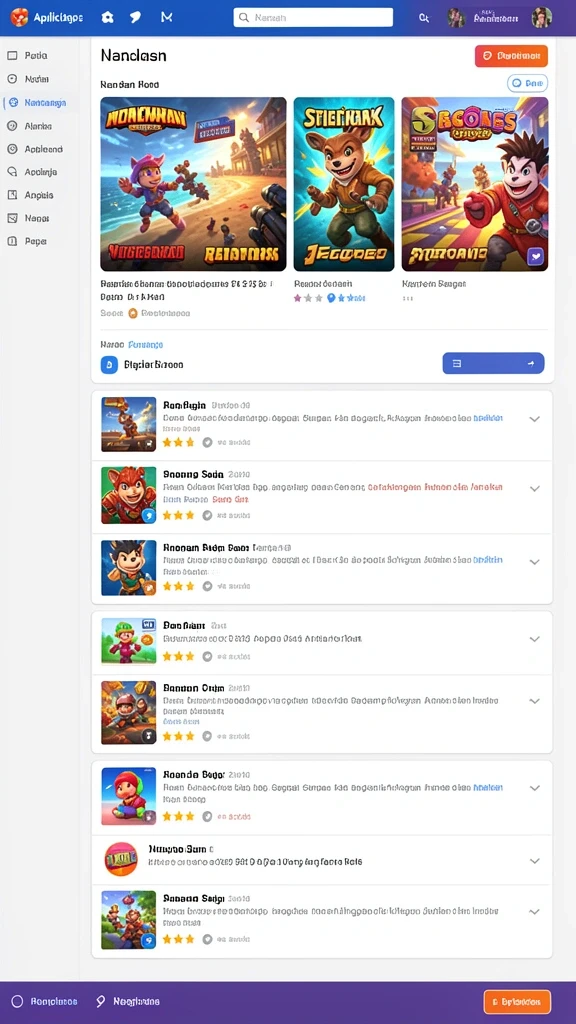Open the featured fox character game tile
The height and width of the screenshot is (1024, 576).
(x=344, y=184)
